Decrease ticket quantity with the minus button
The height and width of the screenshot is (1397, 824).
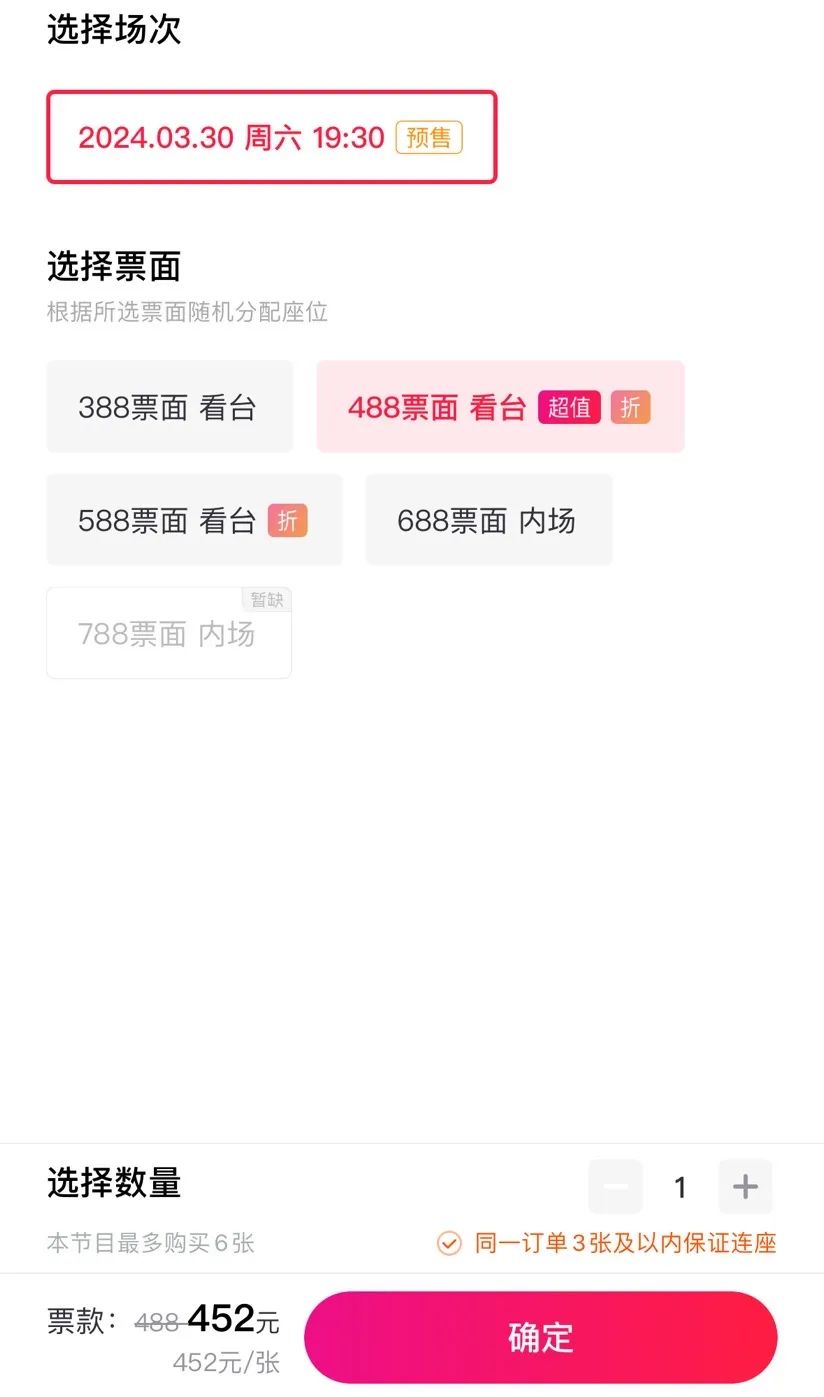click(615, 1187)
